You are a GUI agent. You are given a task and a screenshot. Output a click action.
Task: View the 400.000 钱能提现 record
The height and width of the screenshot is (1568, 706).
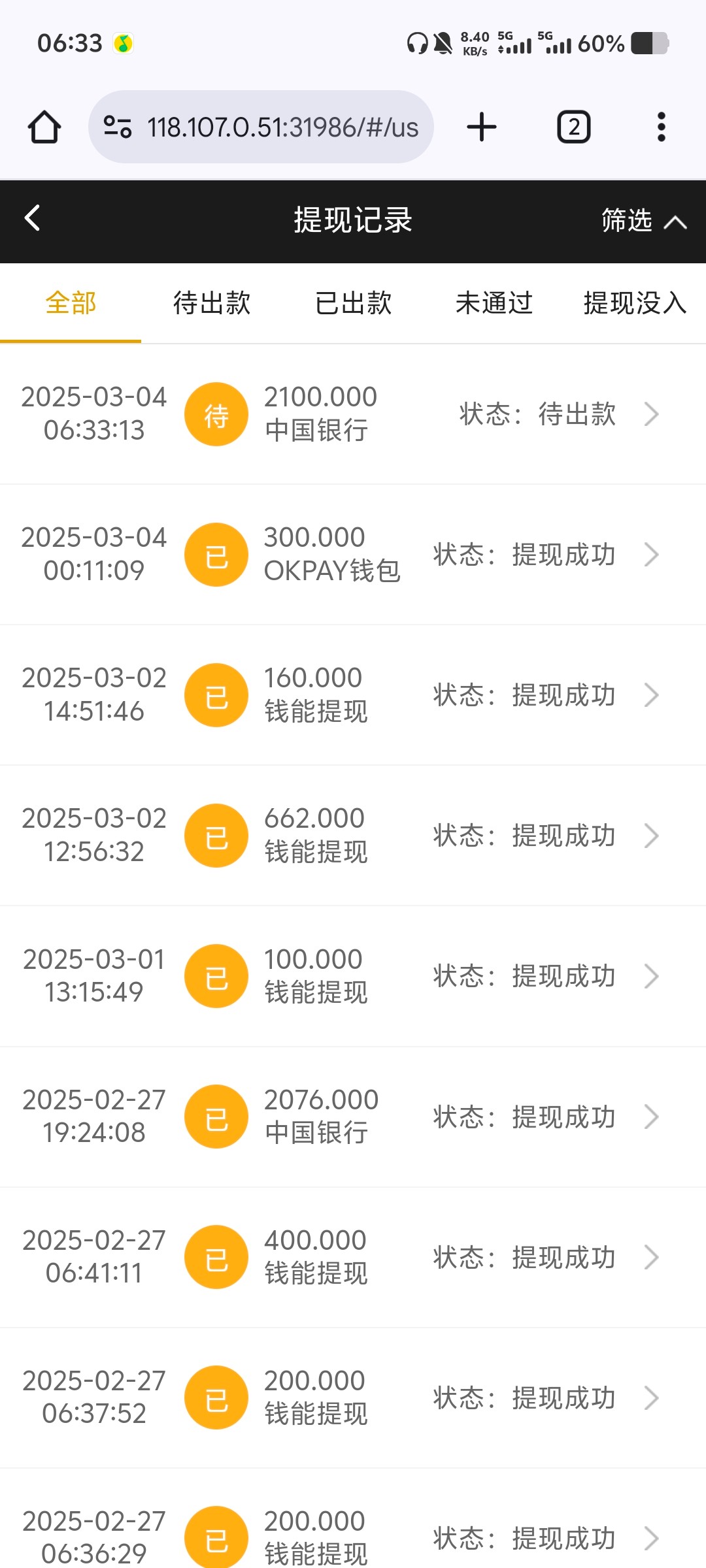point(353,1257)
